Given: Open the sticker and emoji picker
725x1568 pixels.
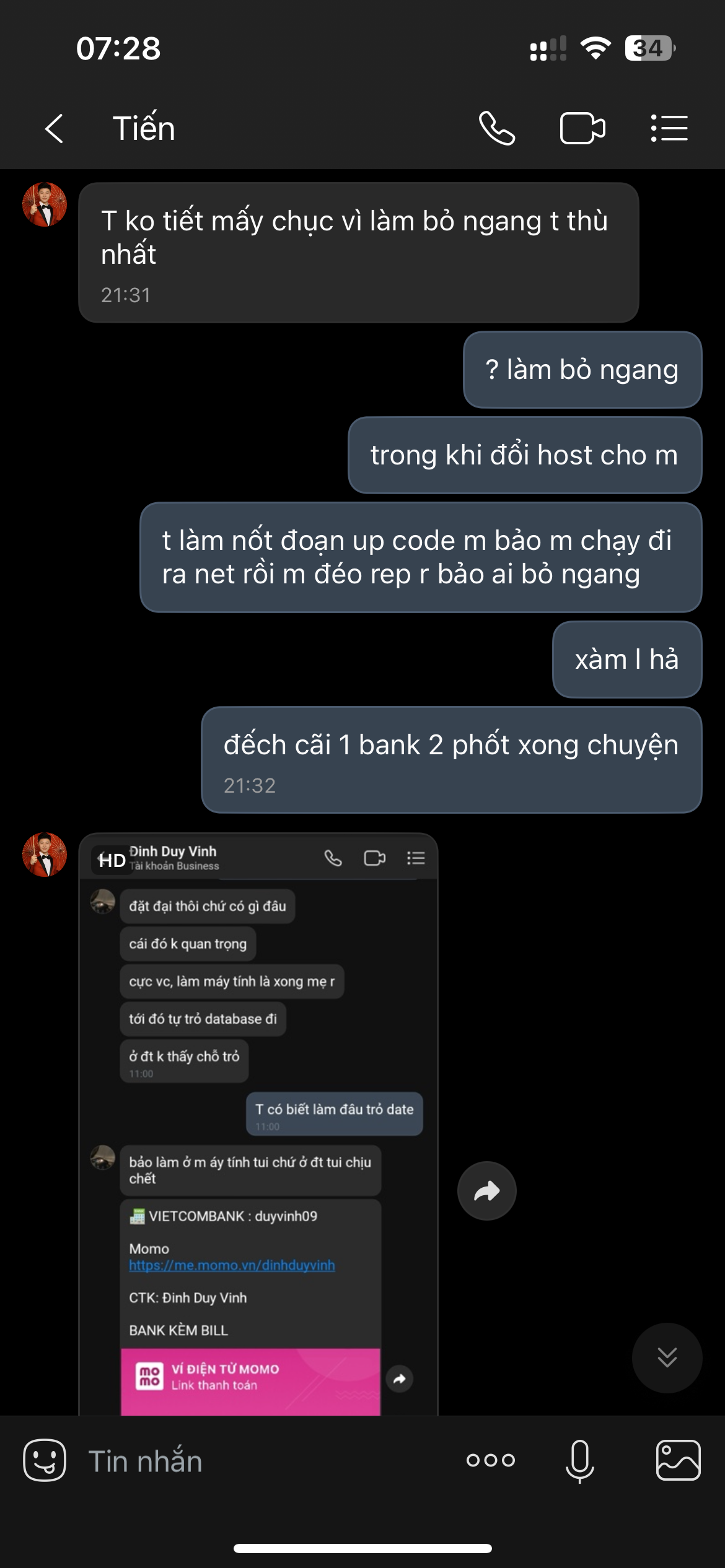Looking at the screenshot, I should (45, 1460).
